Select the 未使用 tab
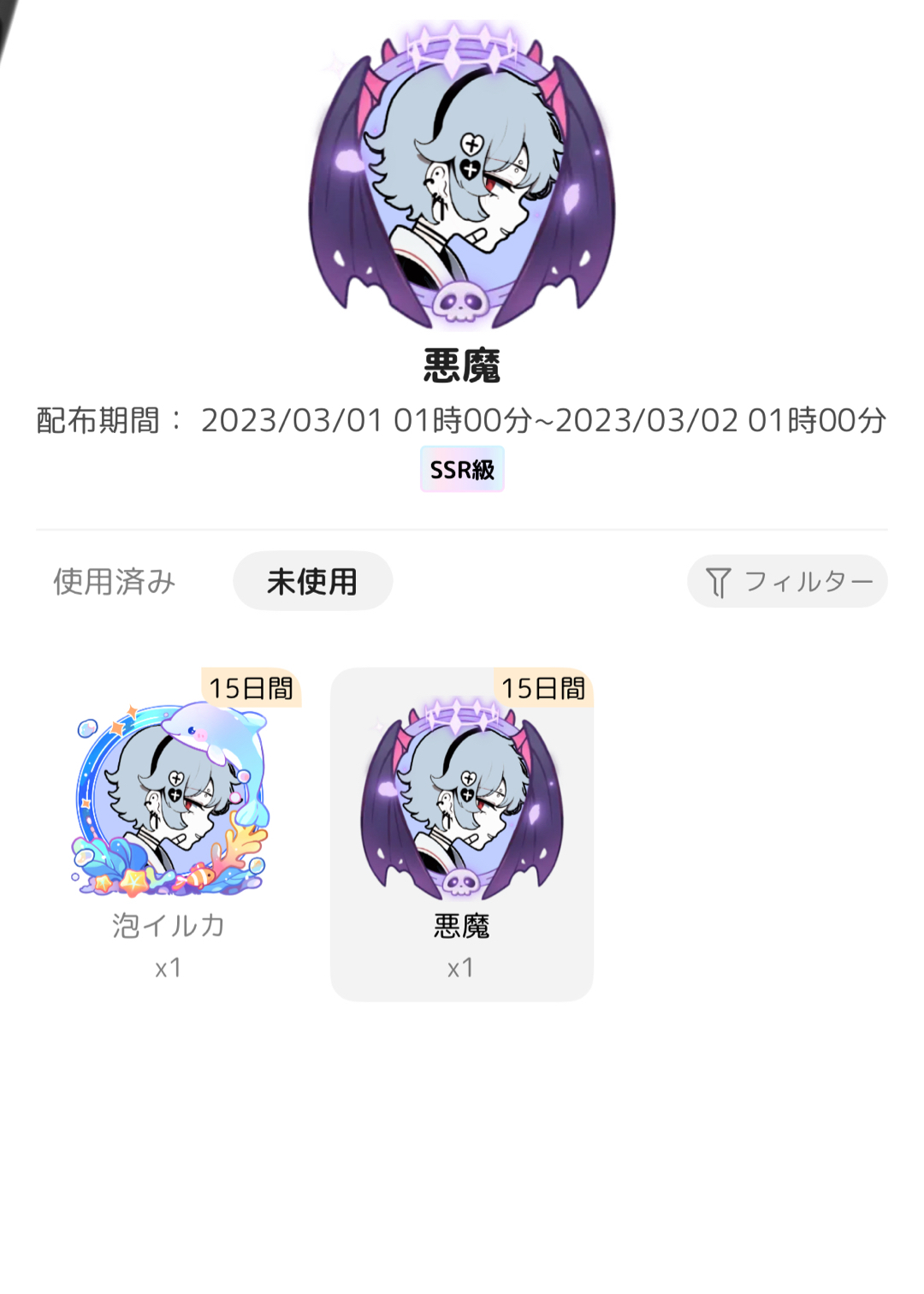 pyautogui.click(x=312, y=581)
